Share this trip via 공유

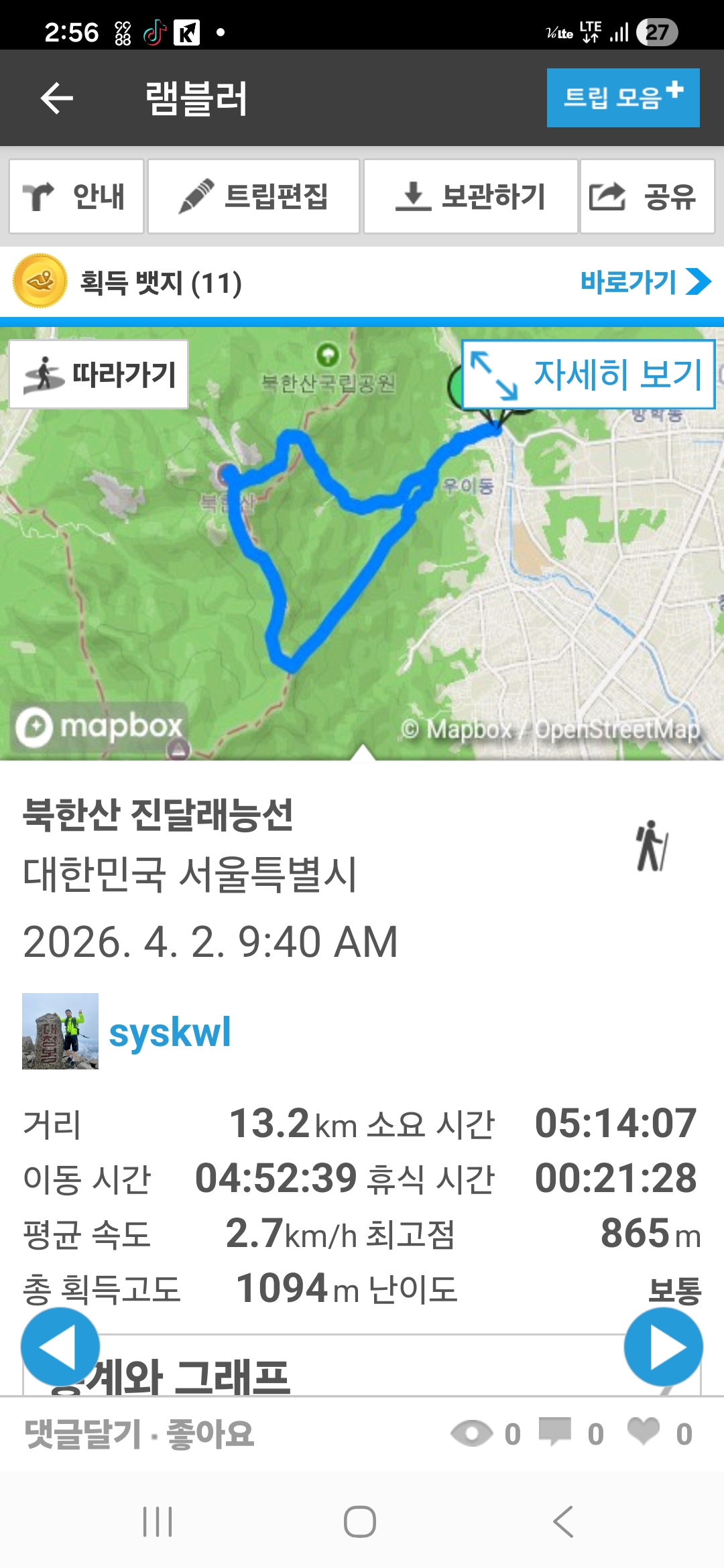647,196
